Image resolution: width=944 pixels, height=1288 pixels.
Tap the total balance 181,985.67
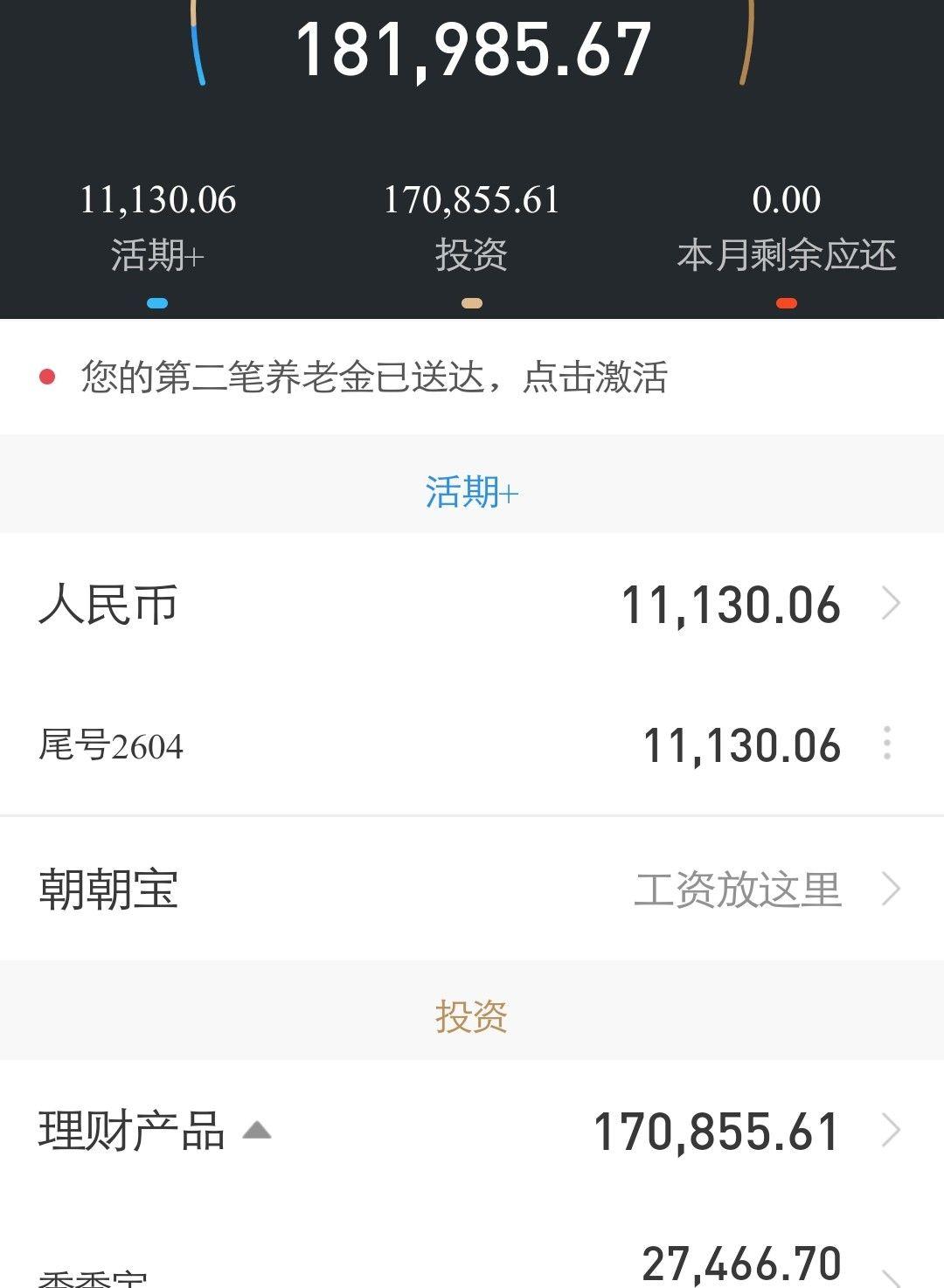pos(472,48)
